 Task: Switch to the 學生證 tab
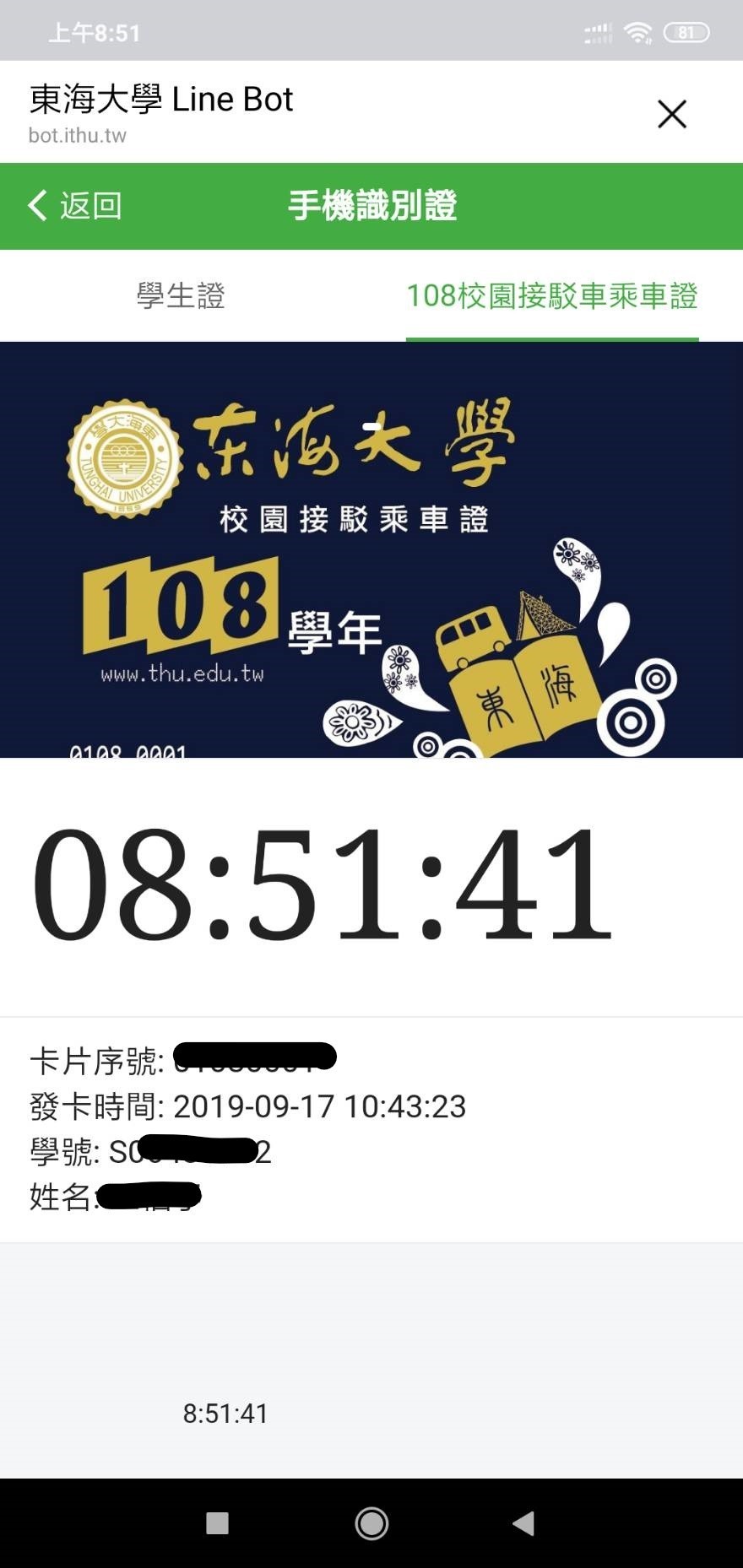[x=181, y=296]
